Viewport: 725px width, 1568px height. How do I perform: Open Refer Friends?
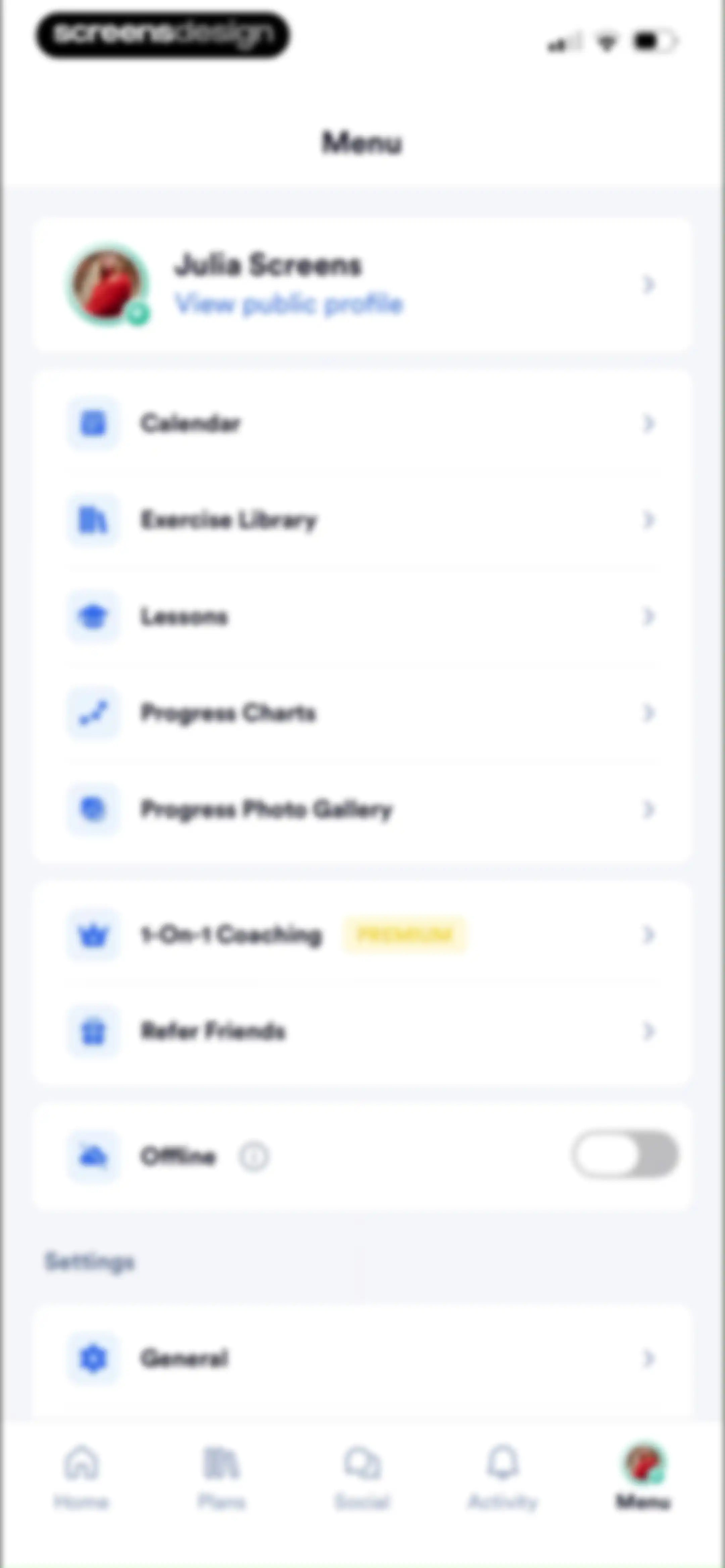coord(361,1031)
